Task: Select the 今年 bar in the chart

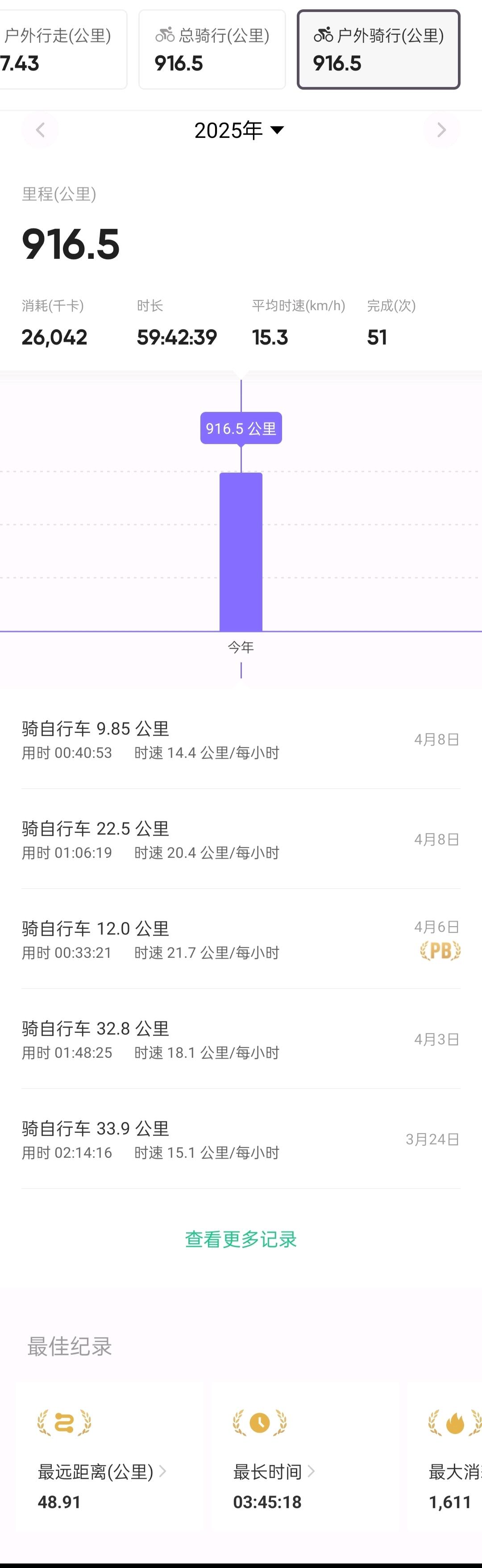Action: tap(241, 552)
